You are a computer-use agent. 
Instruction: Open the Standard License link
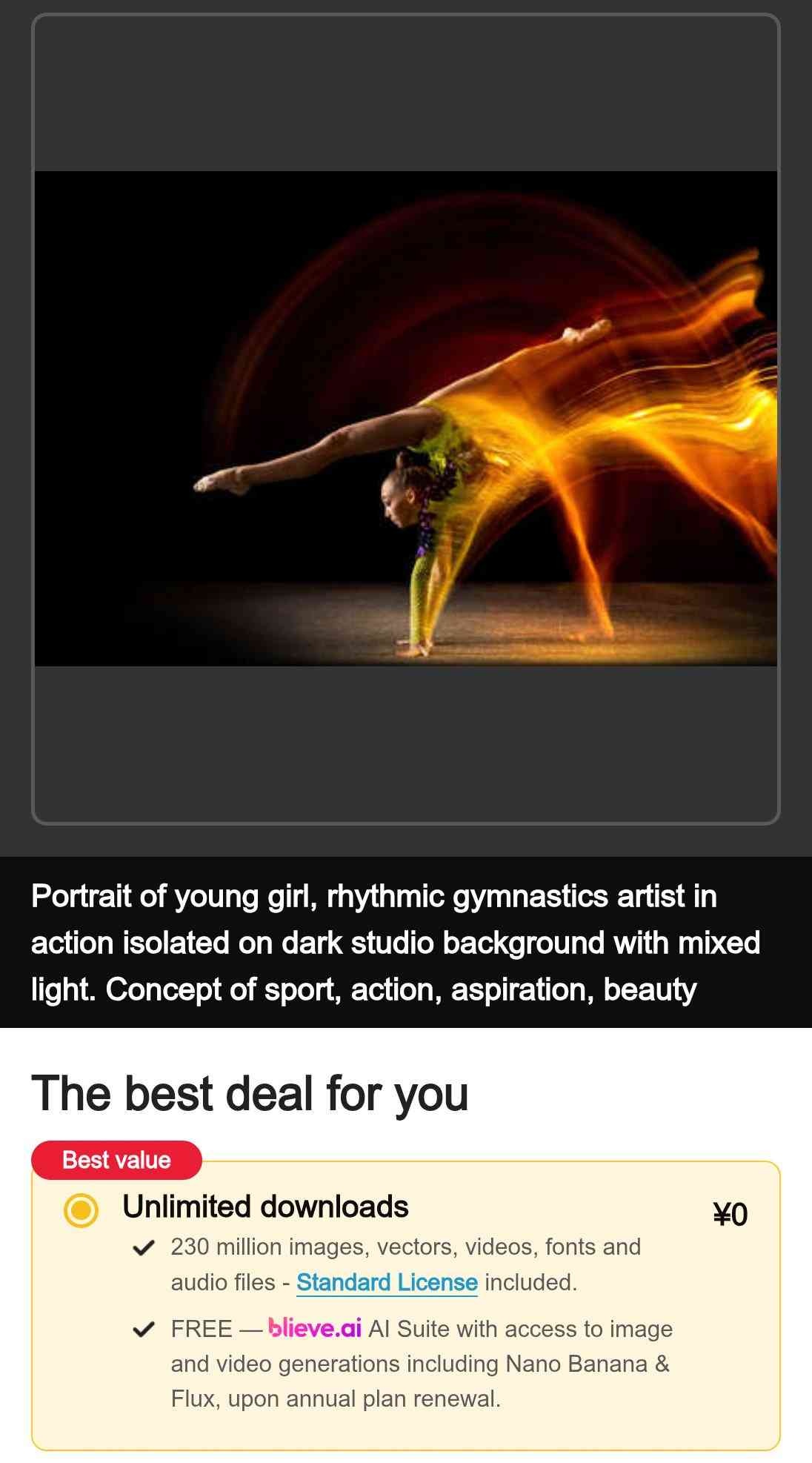point(387,1283)
